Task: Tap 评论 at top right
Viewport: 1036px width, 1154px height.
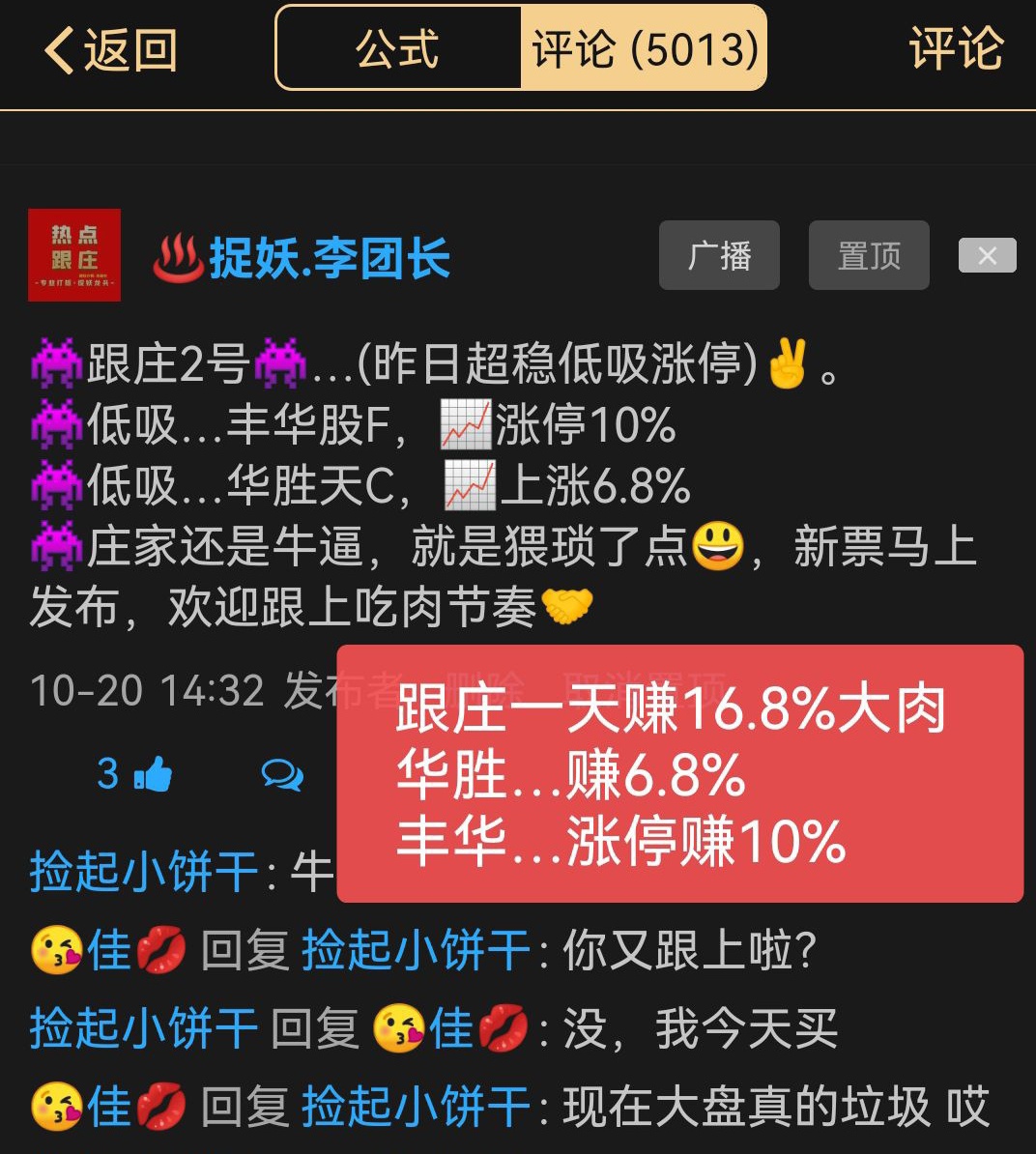Action: 955,48
